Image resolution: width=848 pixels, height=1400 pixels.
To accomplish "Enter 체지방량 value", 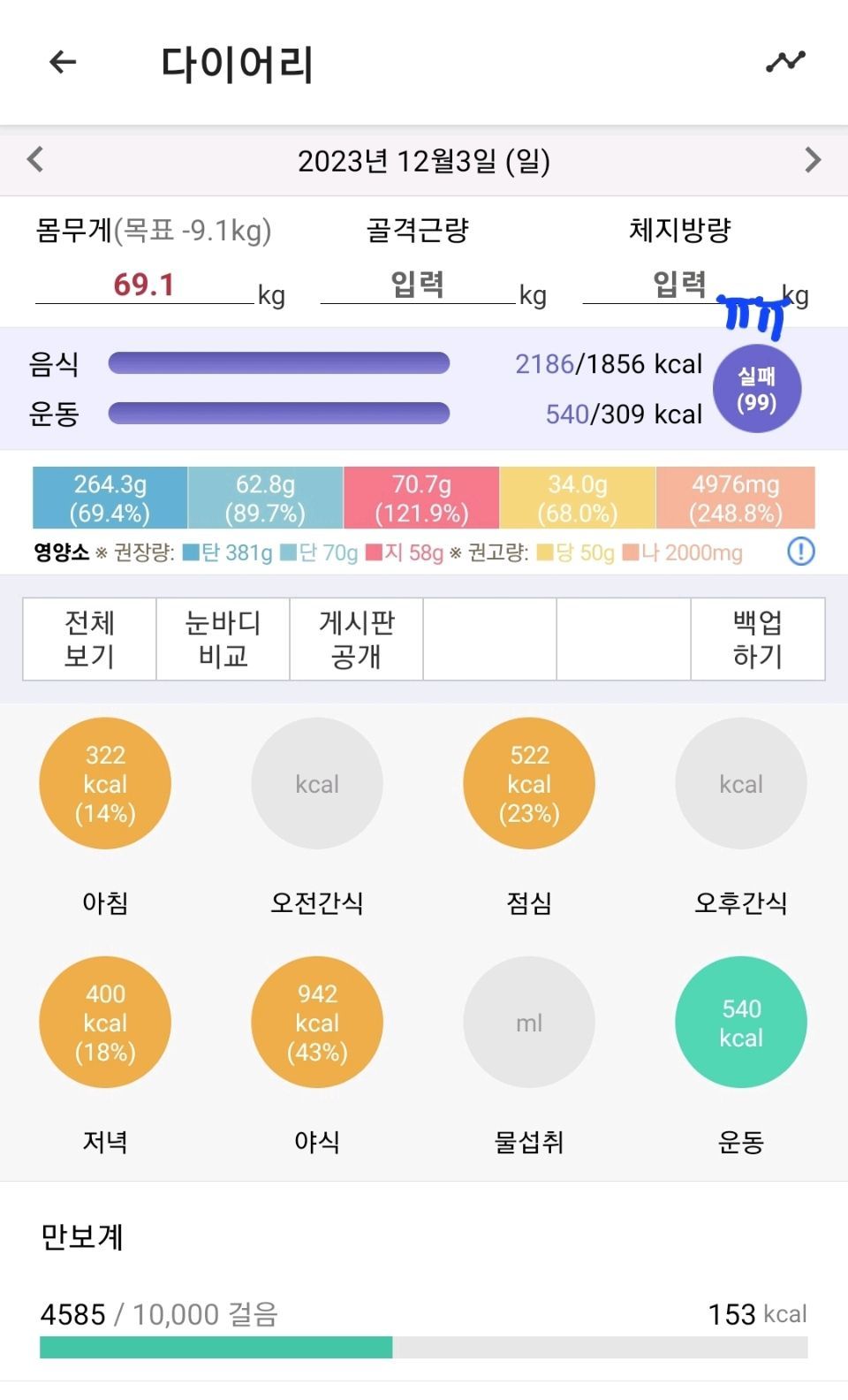I will click(x=678, y=285).
